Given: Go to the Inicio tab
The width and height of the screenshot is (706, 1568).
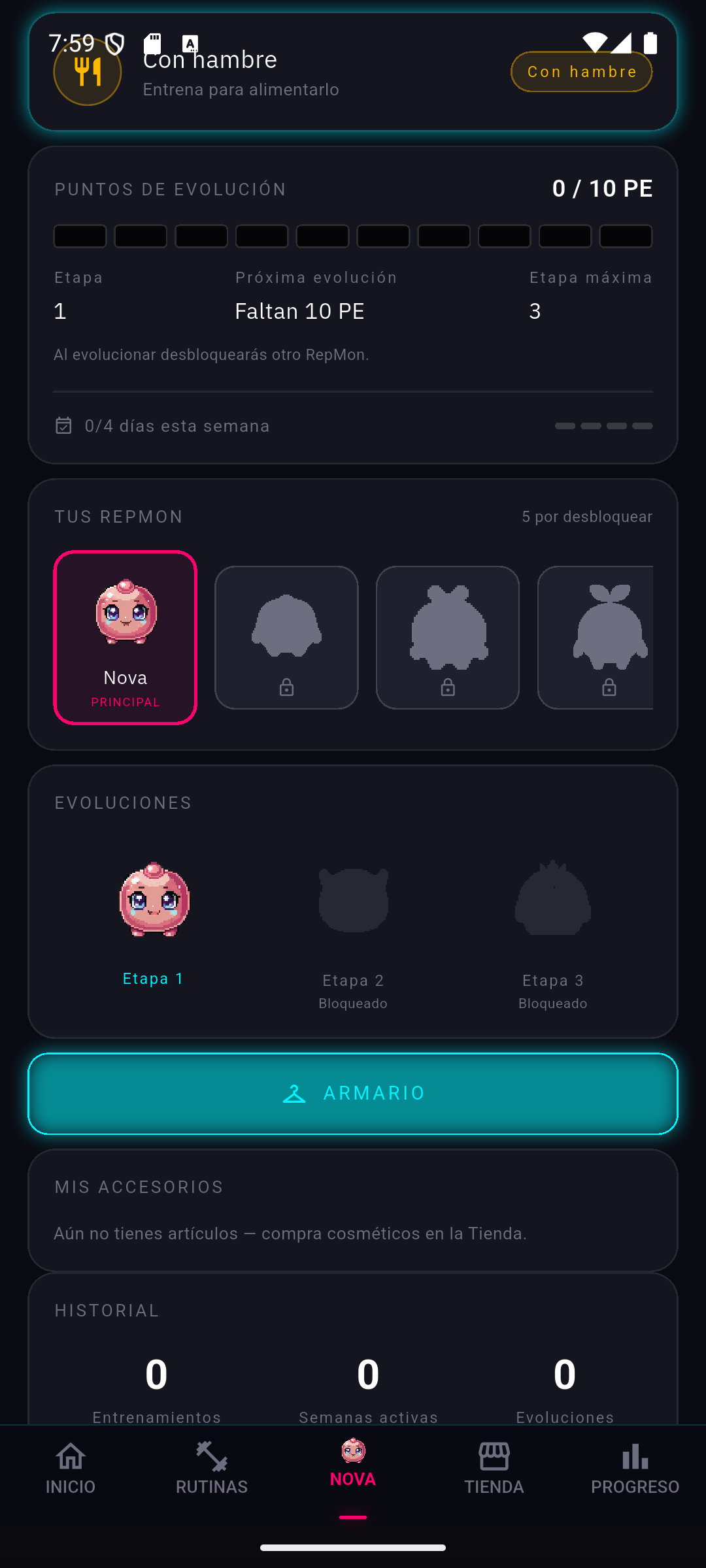Looking at the screenshot, I should click(71, 1469).
